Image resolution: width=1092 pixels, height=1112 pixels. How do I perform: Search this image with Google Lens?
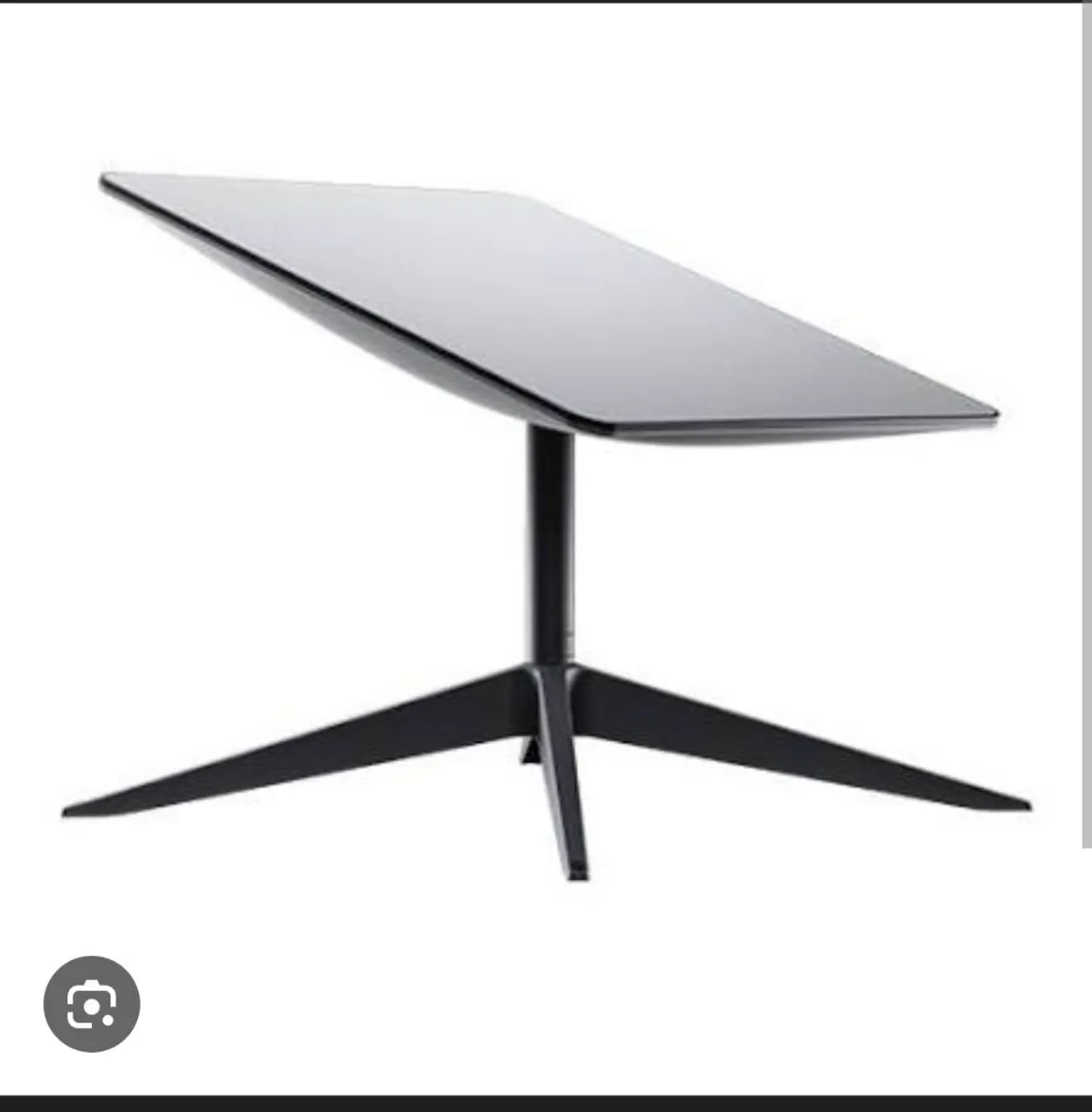pyautogui.click(x=91, y=1004)
